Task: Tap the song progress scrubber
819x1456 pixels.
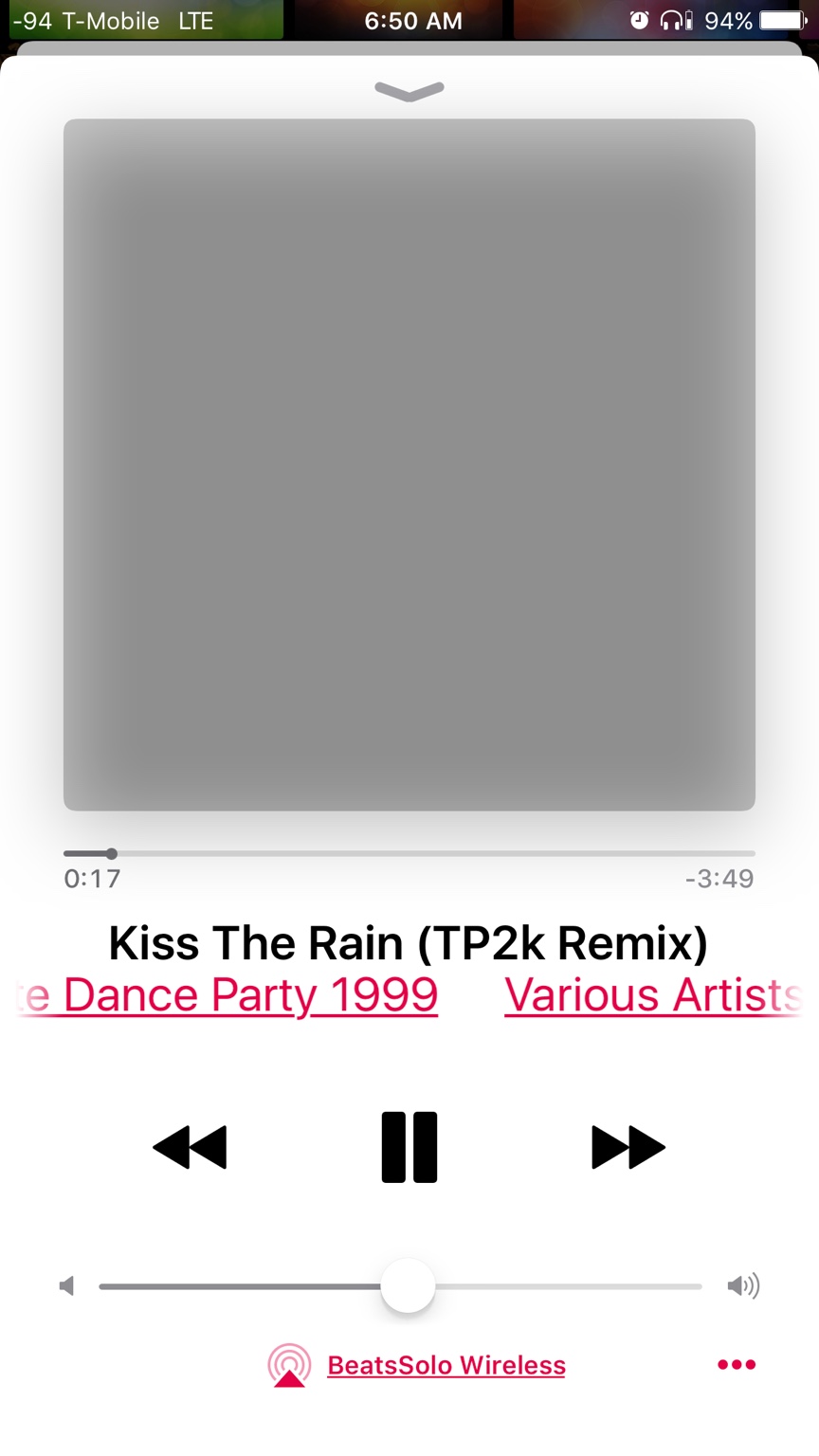Action: pos(111,854)
